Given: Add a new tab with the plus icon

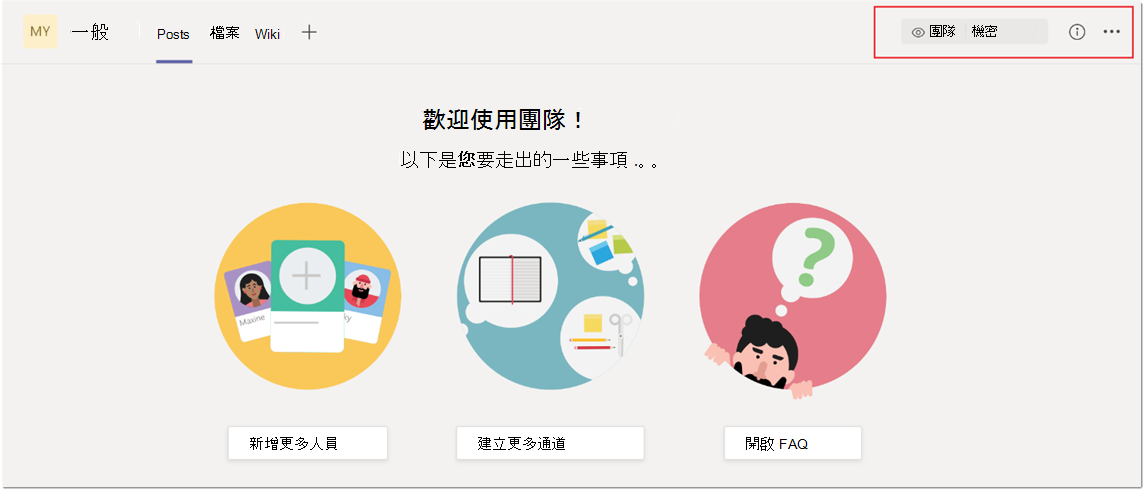Looking at the screenshot, I should click(x=309, y=32).
